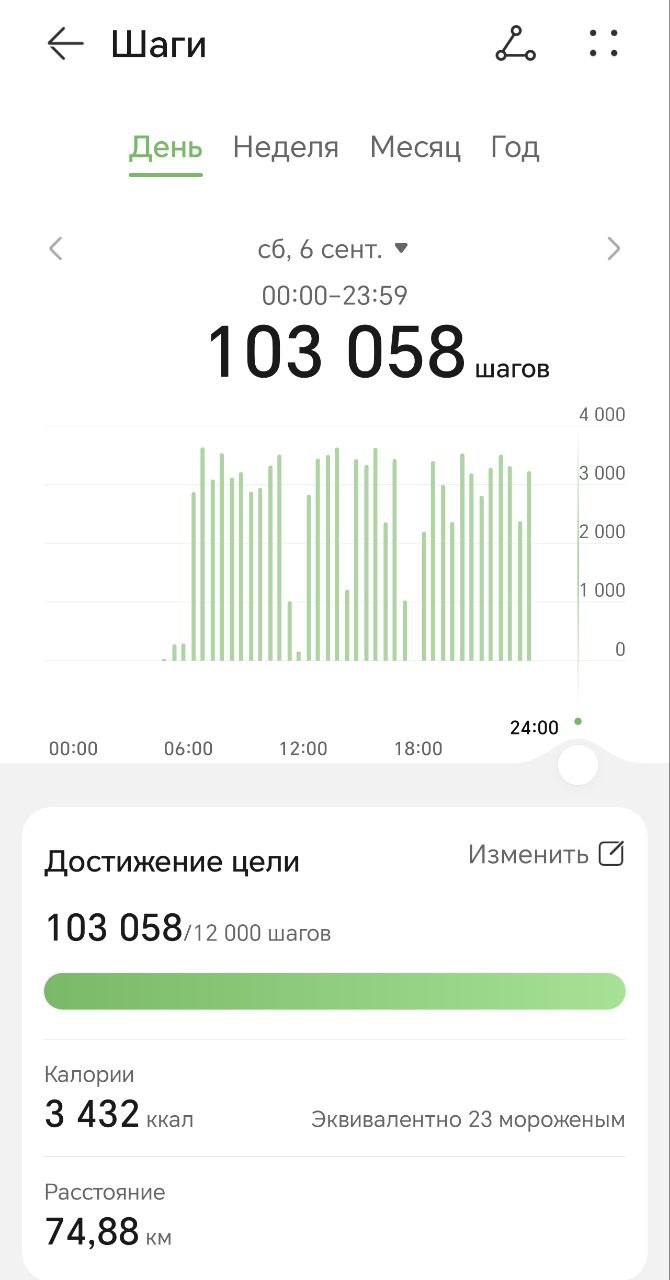This screenshot has height=1280, width=670.
Task: Open the share route icon
Action: tap(515, 44)
